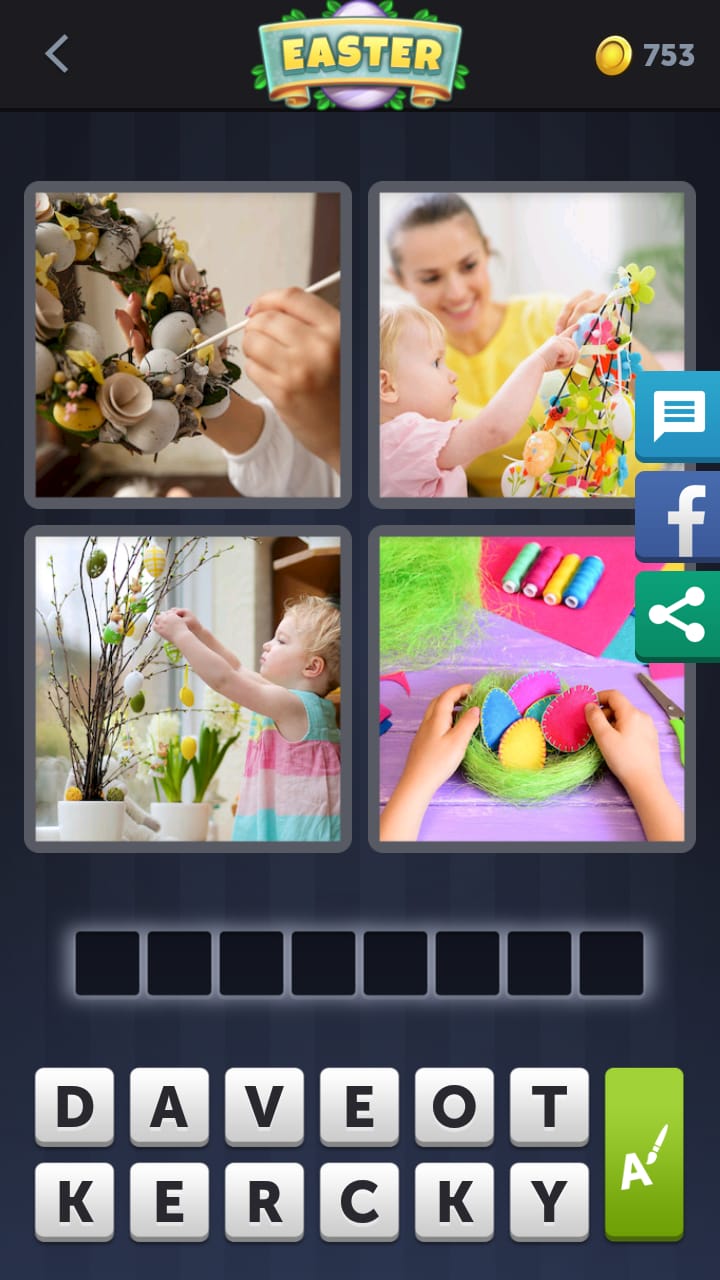Select the letter C tile
This screenshot has height=1280, width=720.
(x=359, y=1202)
